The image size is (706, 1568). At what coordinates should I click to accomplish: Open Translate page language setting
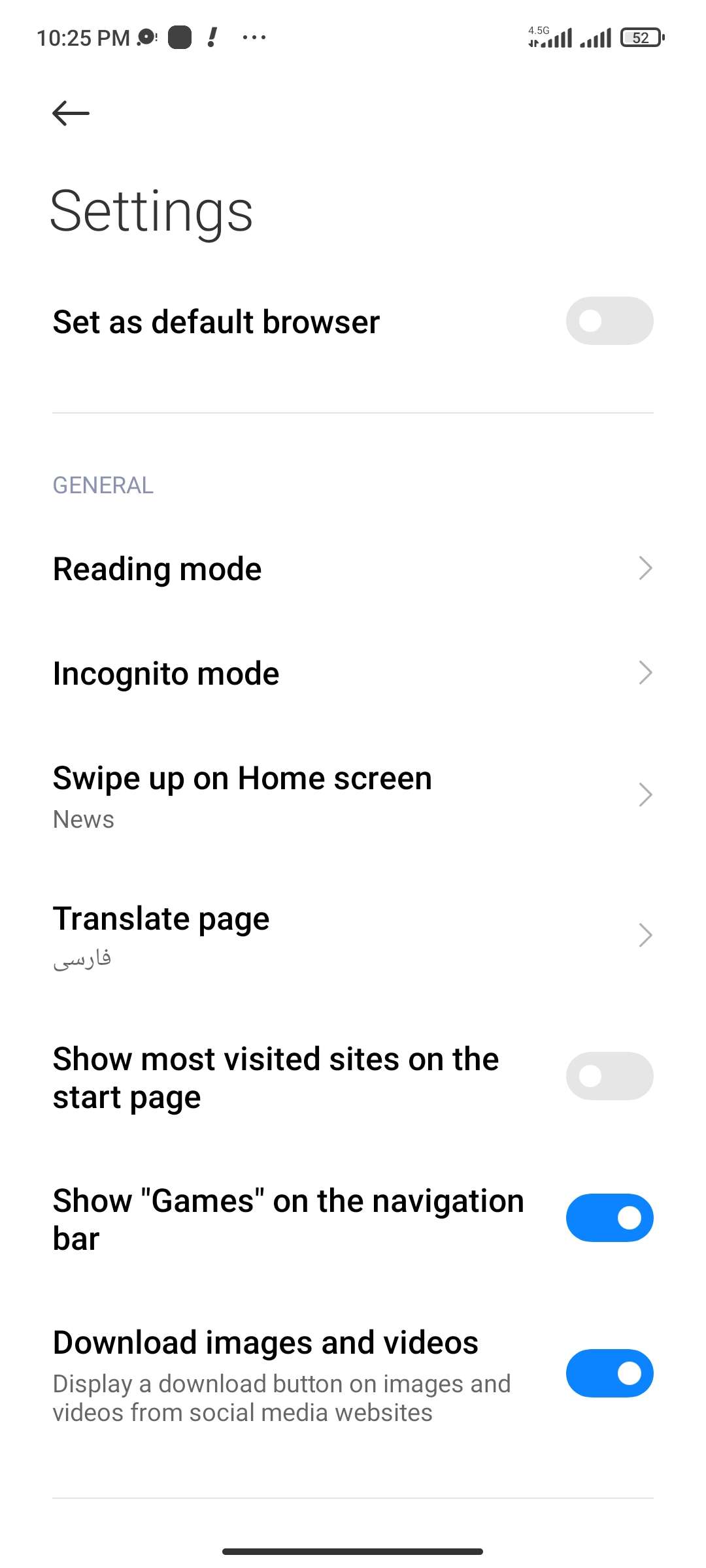[x=353, y=936]
